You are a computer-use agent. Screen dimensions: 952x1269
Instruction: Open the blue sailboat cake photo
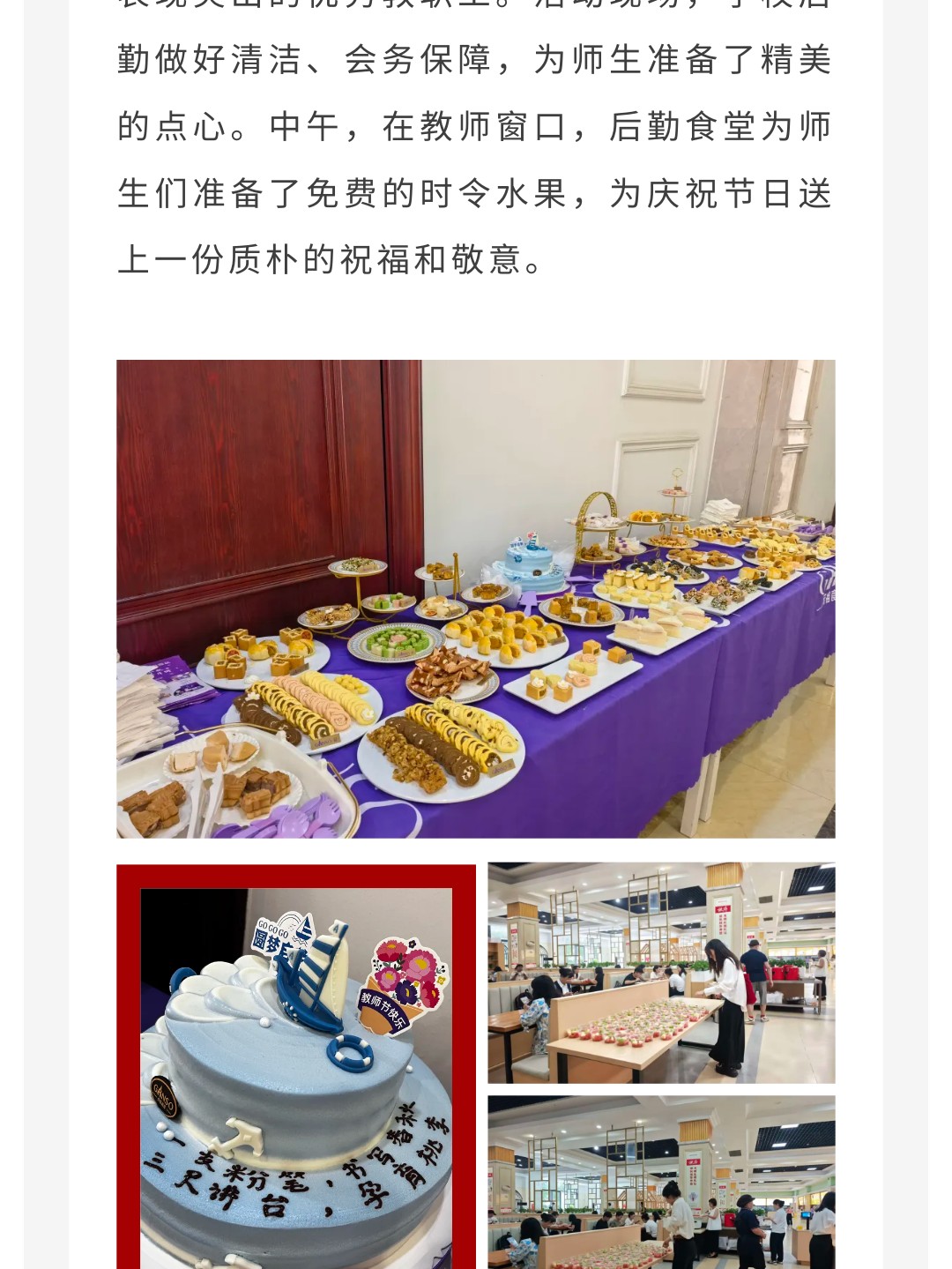pos(296,1067)
